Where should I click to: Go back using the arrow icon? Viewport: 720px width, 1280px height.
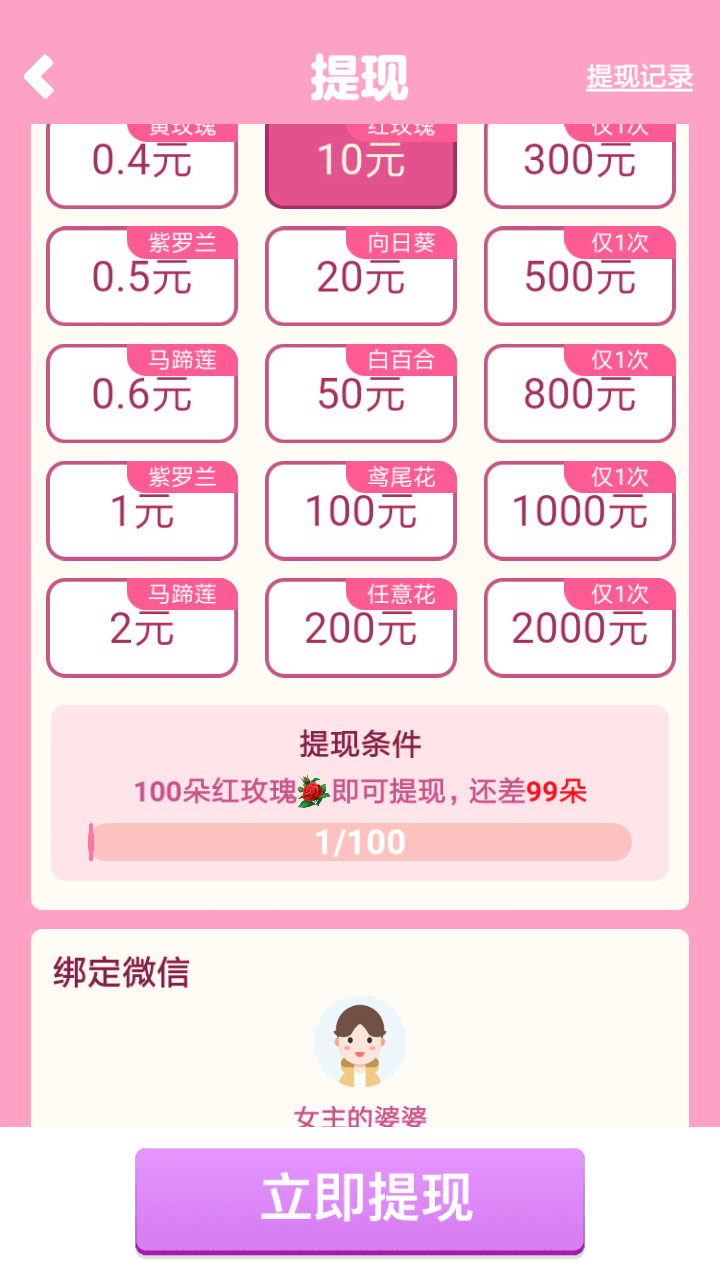[x=39, y=77]
